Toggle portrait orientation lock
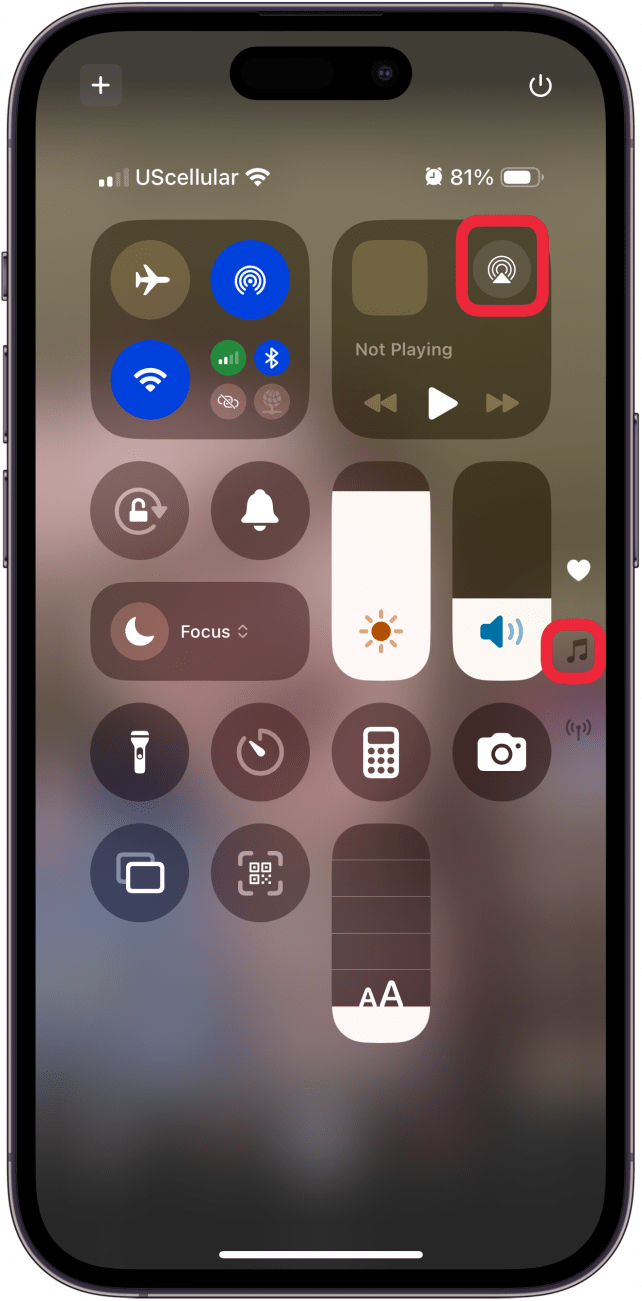The width and height of the screenshot is (642, 1301). pos(139,510)
